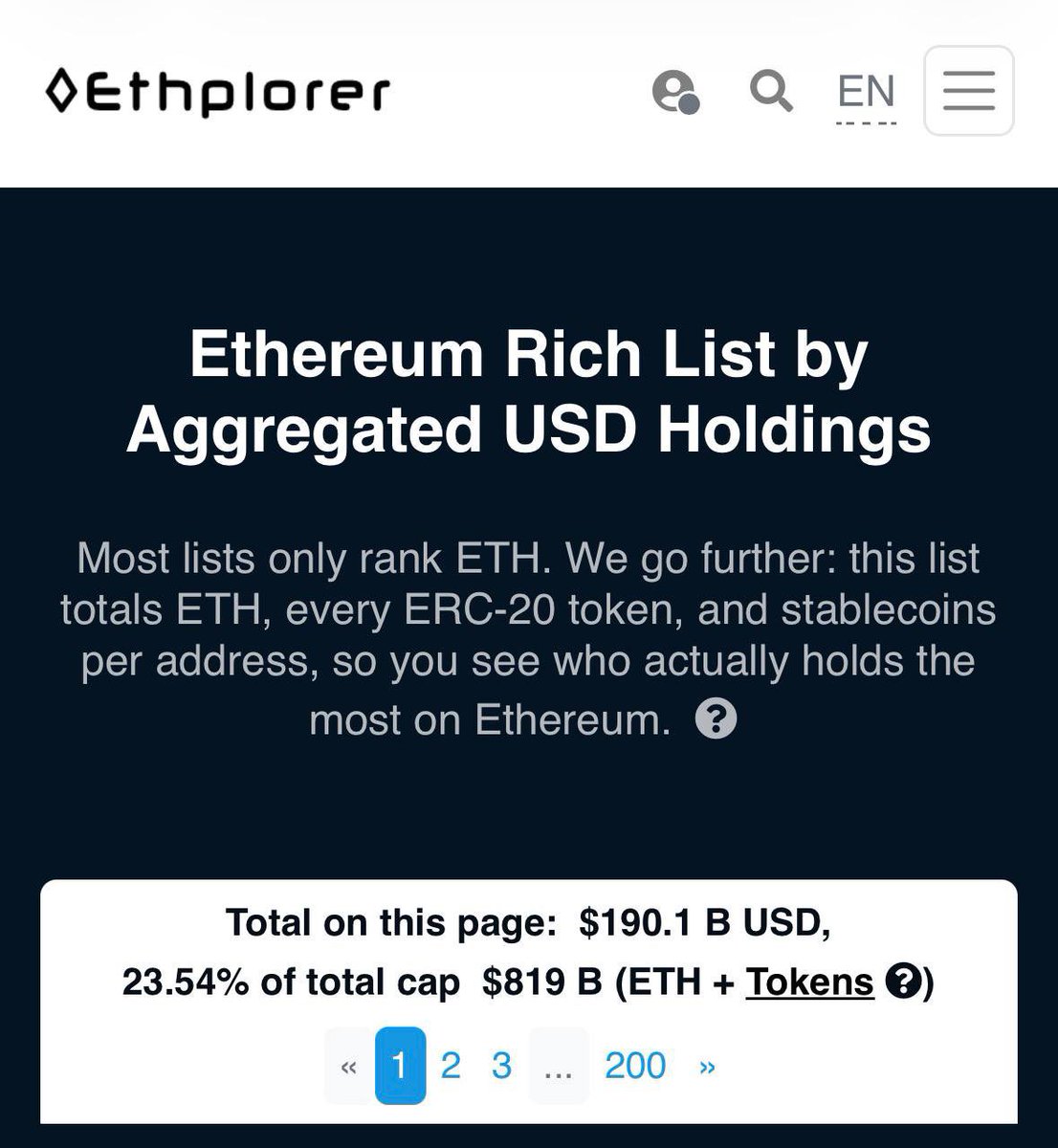The height and width of the screenshot is (1148, 1058).
Task: Change language via EN selector
Action: (x=866, y=93)
